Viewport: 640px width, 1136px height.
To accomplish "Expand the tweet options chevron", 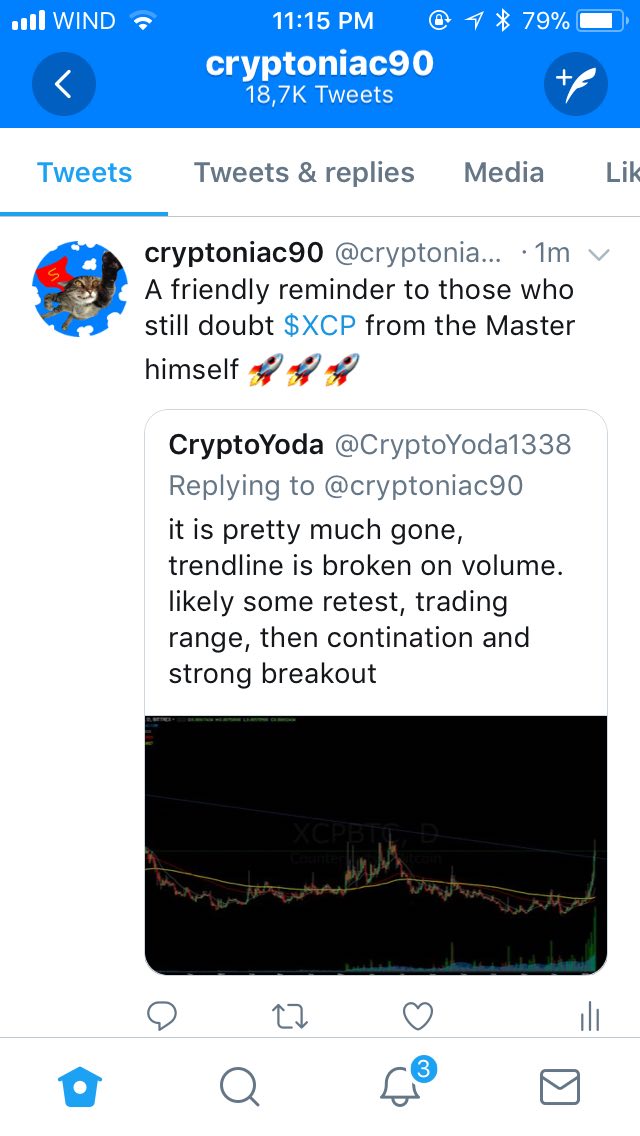I will 599,254.
